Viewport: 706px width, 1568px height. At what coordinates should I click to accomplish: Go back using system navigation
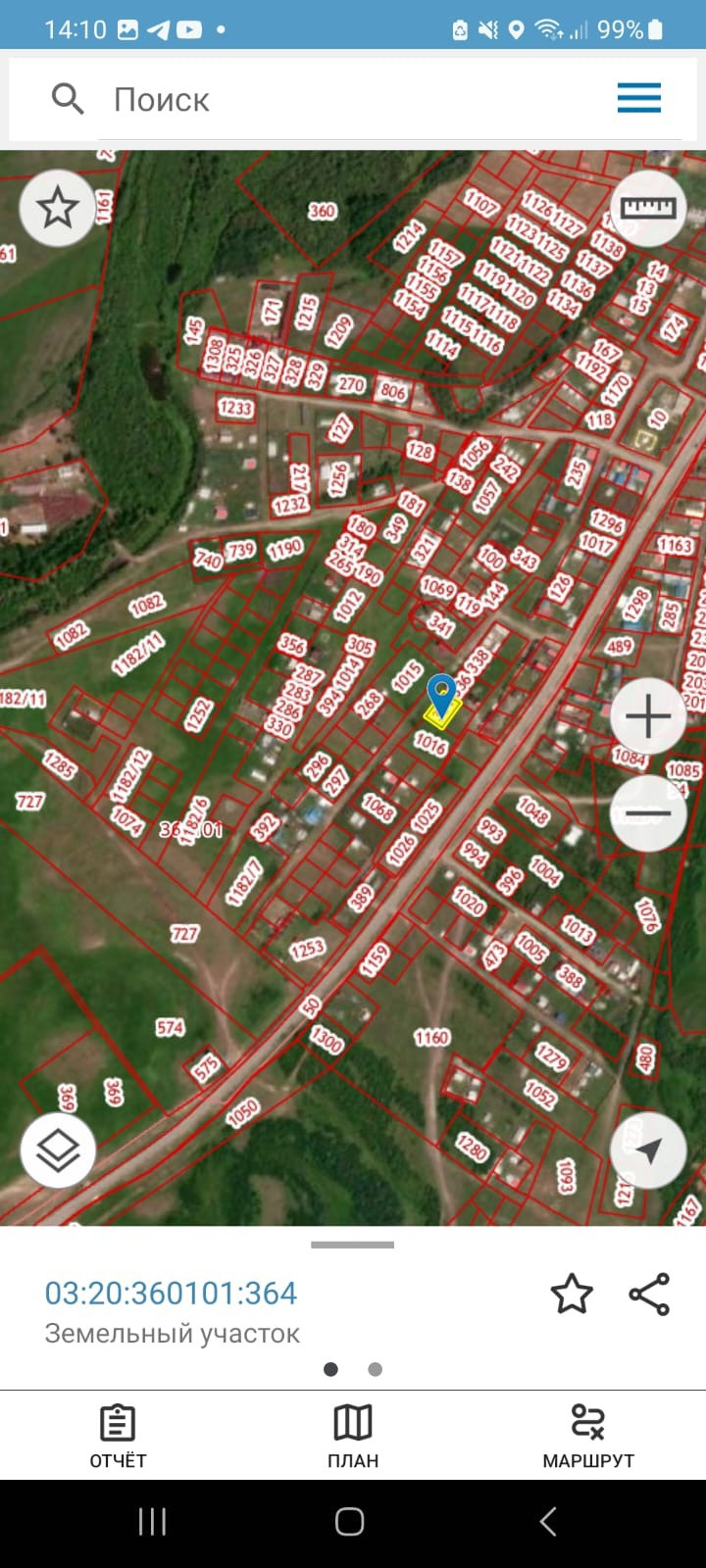pyautogui.click(x=548, y=1522)
